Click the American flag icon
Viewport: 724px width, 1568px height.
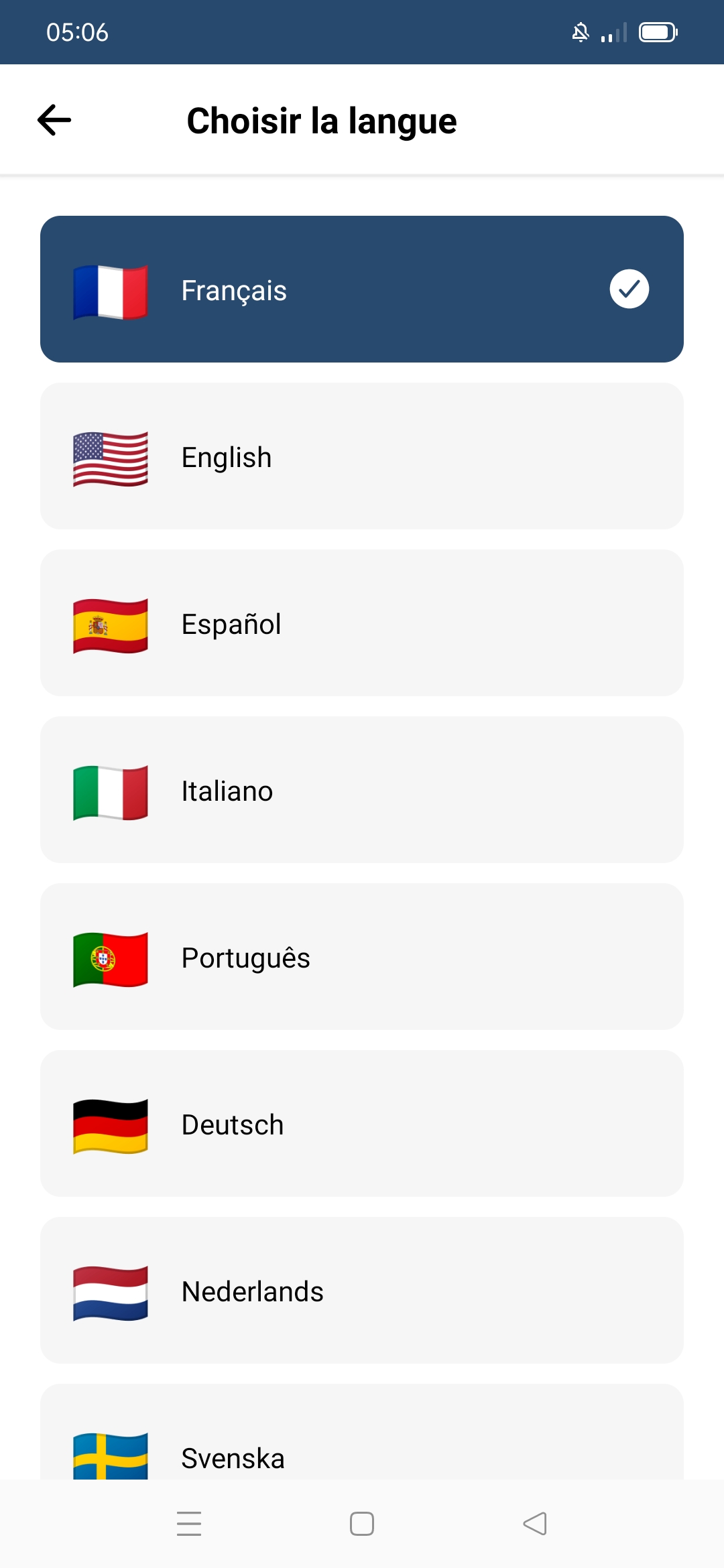(110, 456)
